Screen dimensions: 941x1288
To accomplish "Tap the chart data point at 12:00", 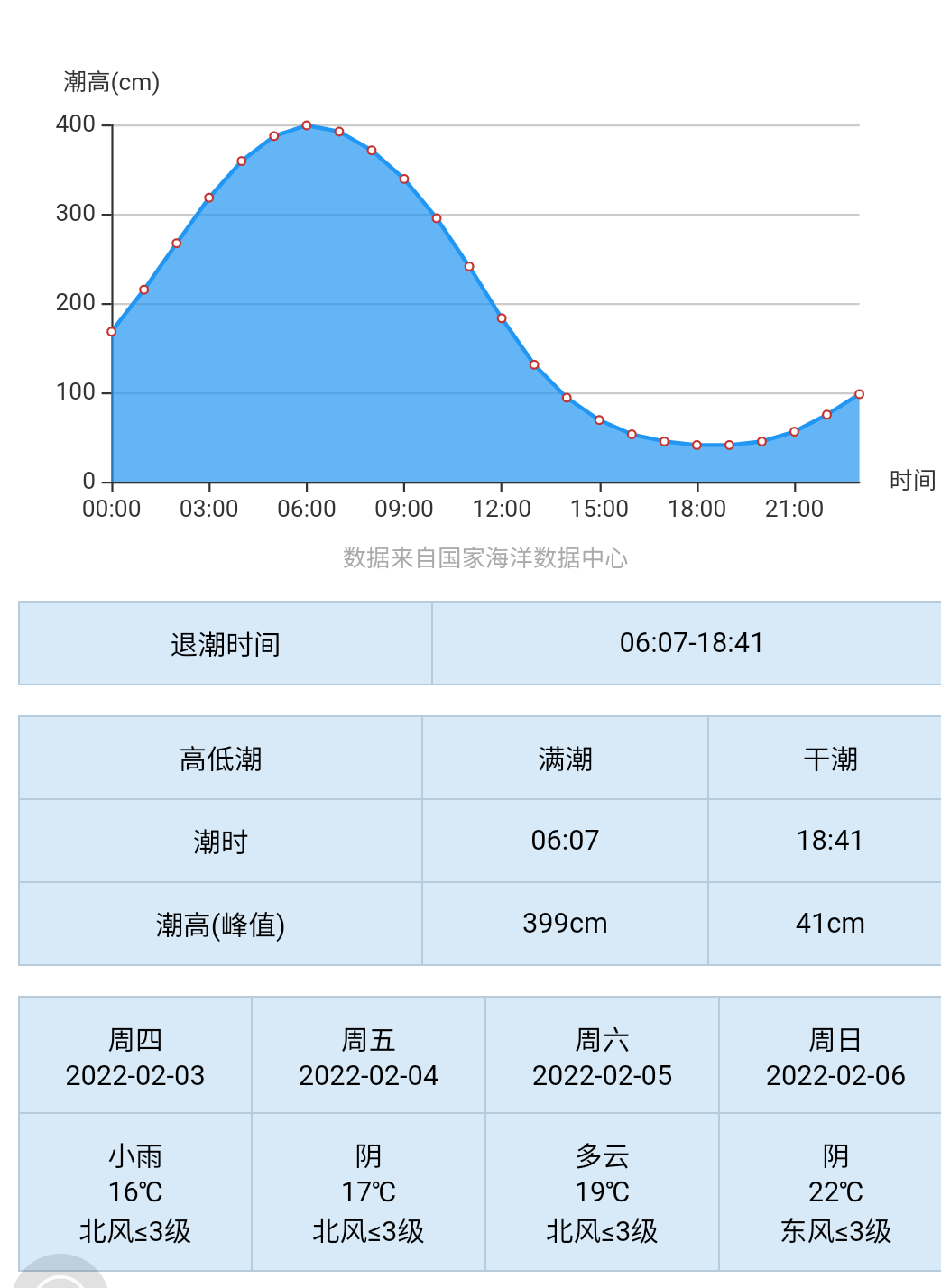I will point(502,318).
